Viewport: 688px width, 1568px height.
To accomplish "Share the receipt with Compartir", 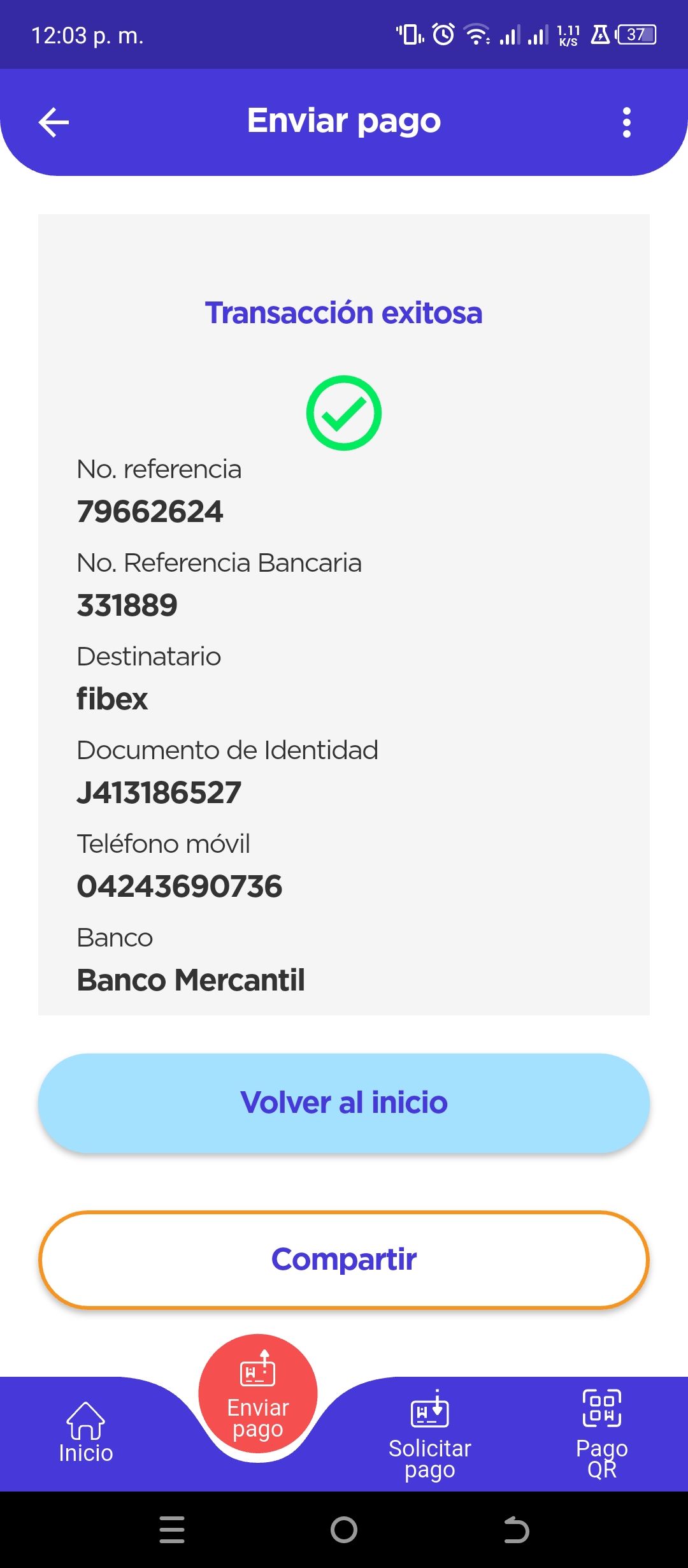I will (x=344, y=1259).
